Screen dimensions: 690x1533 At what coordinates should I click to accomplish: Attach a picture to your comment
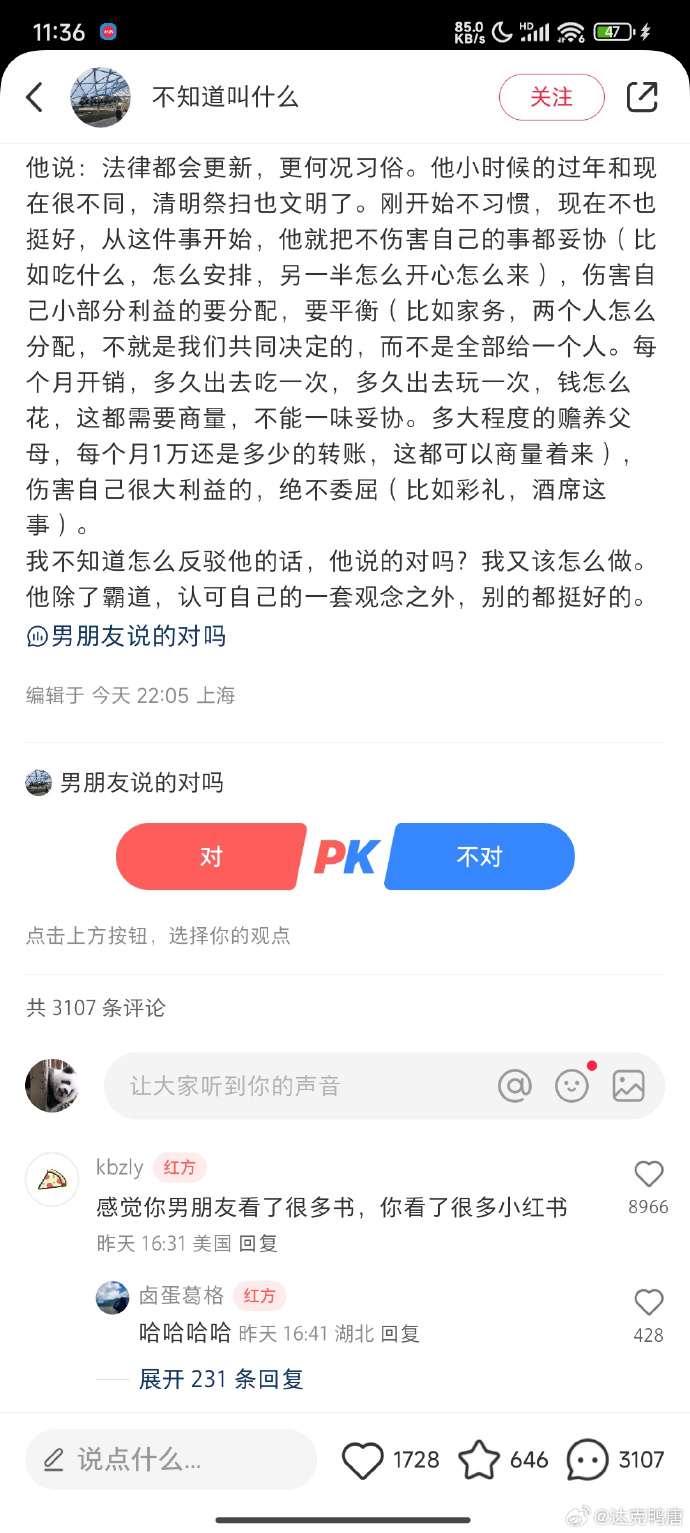tap(628, 1086)
